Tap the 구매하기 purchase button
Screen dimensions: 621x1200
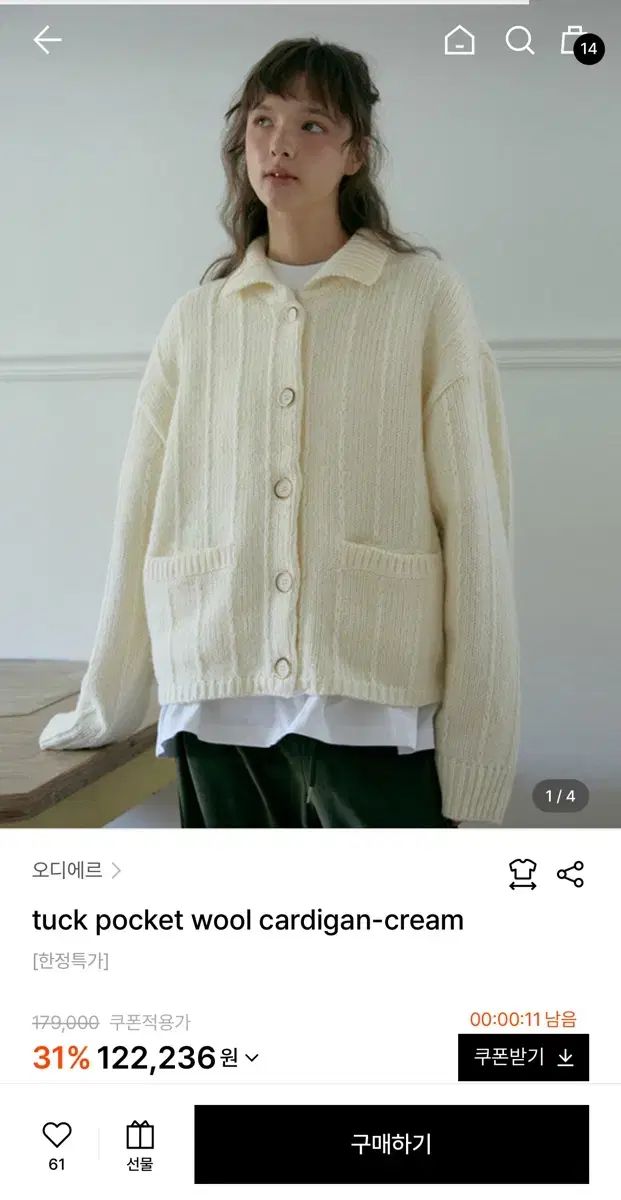tap(391, 1144)
